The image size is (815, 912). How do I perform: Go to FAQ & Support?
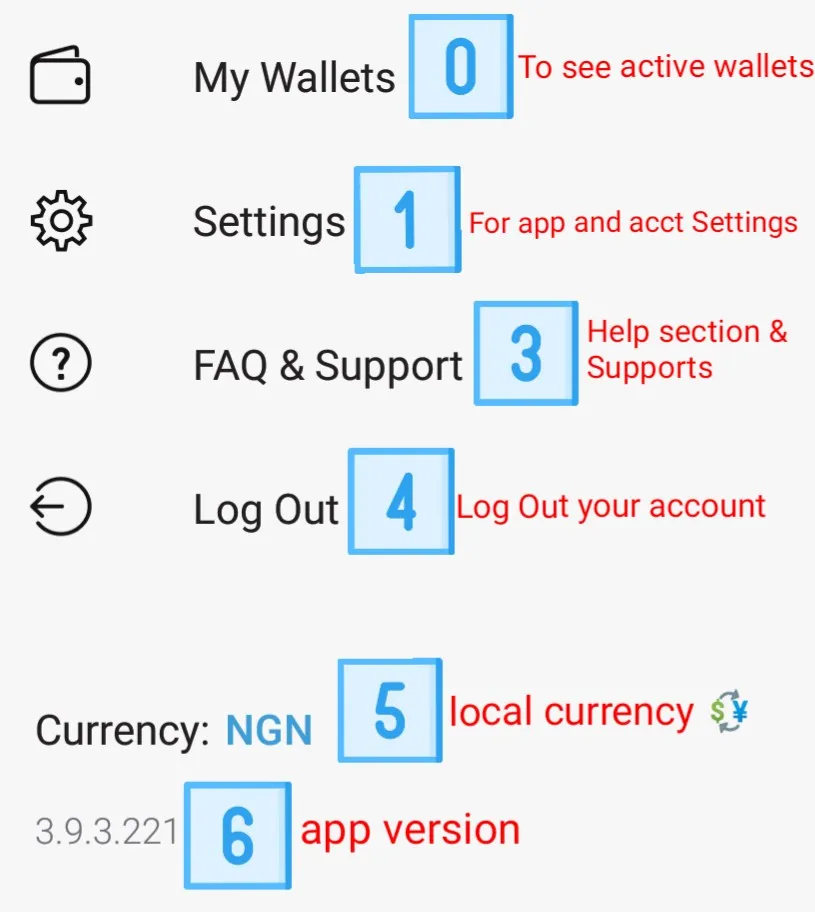click(328, 366)
